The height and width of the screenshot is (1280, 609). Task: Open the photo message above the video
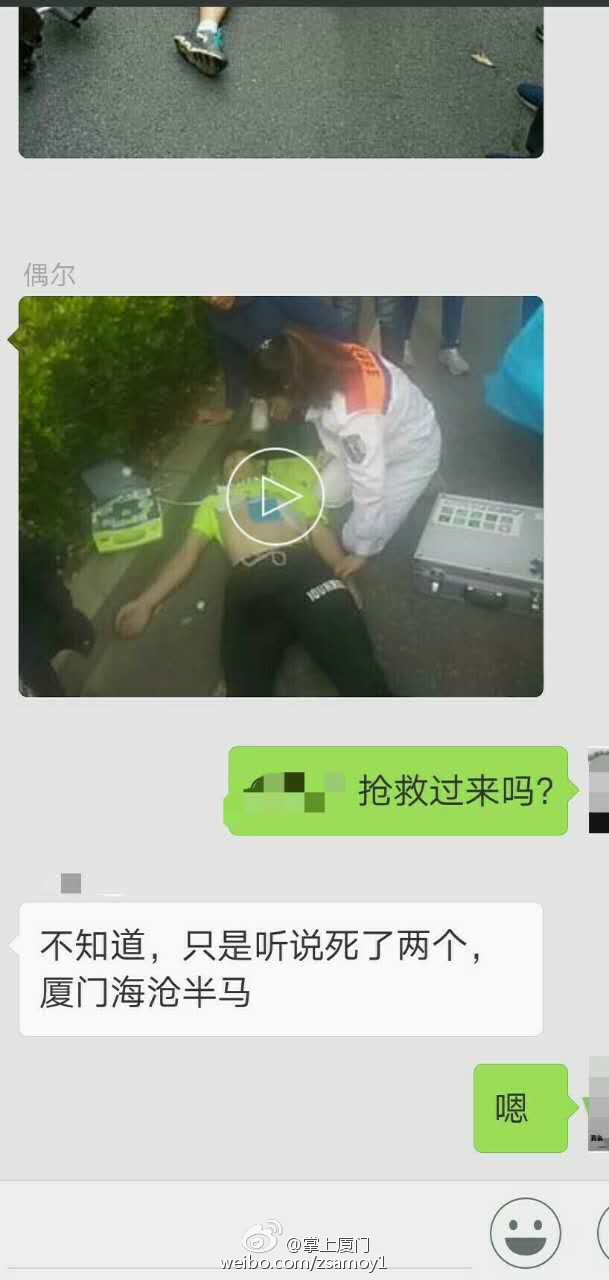[x=280, y=80]
